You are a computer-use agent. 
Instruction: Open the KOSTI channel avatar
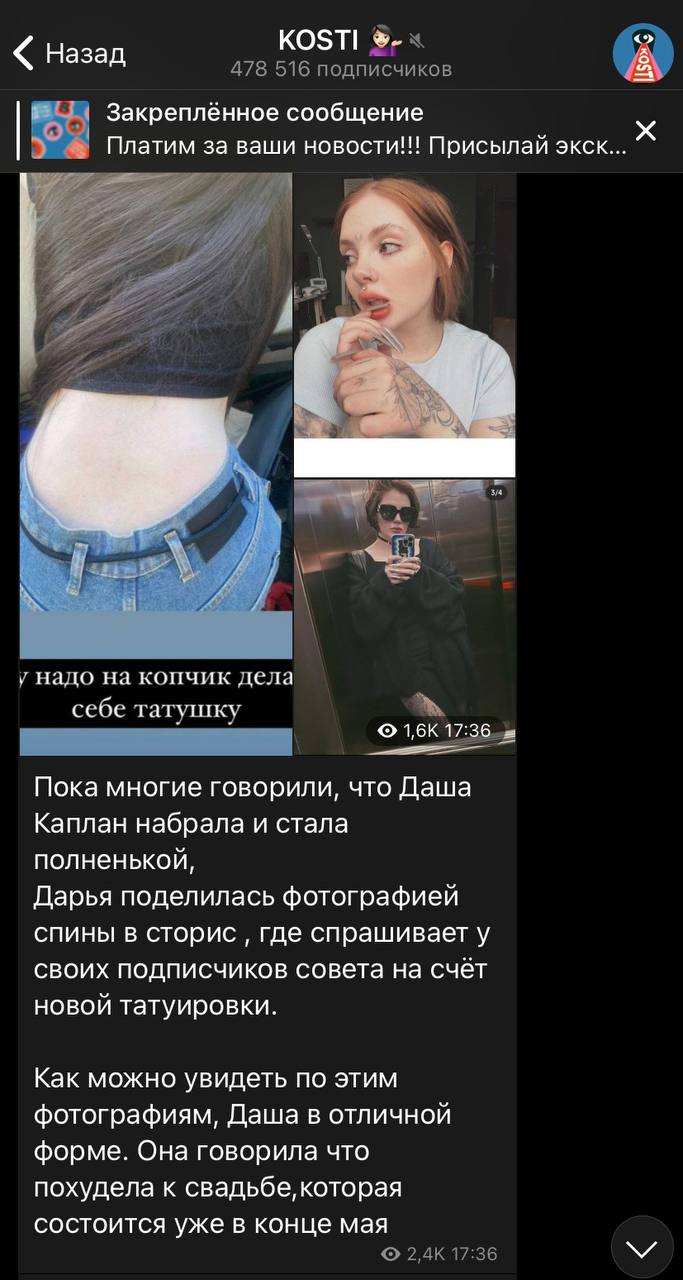[x=643, y=53]
